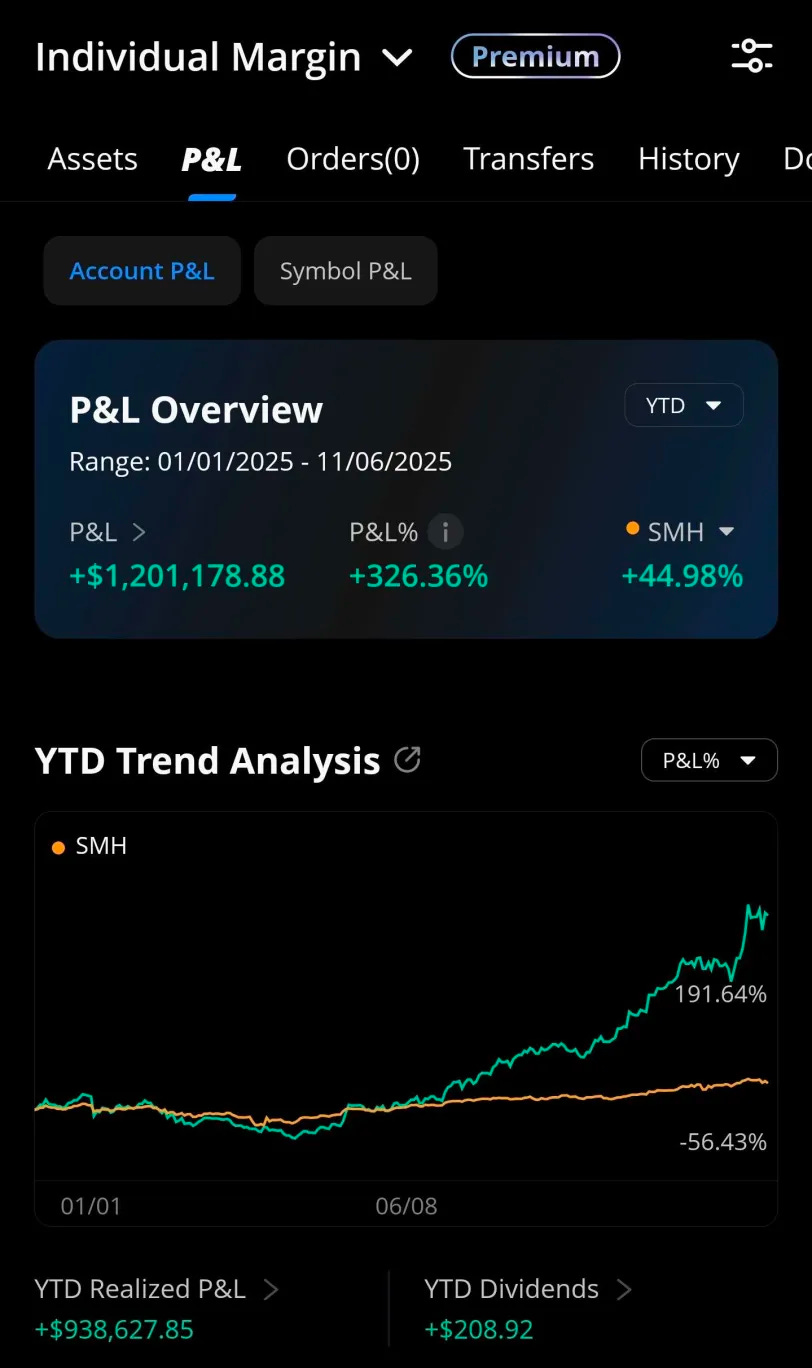
Task: Expand the Individual Margin account dropdown
Action: [x=397, y=57]
